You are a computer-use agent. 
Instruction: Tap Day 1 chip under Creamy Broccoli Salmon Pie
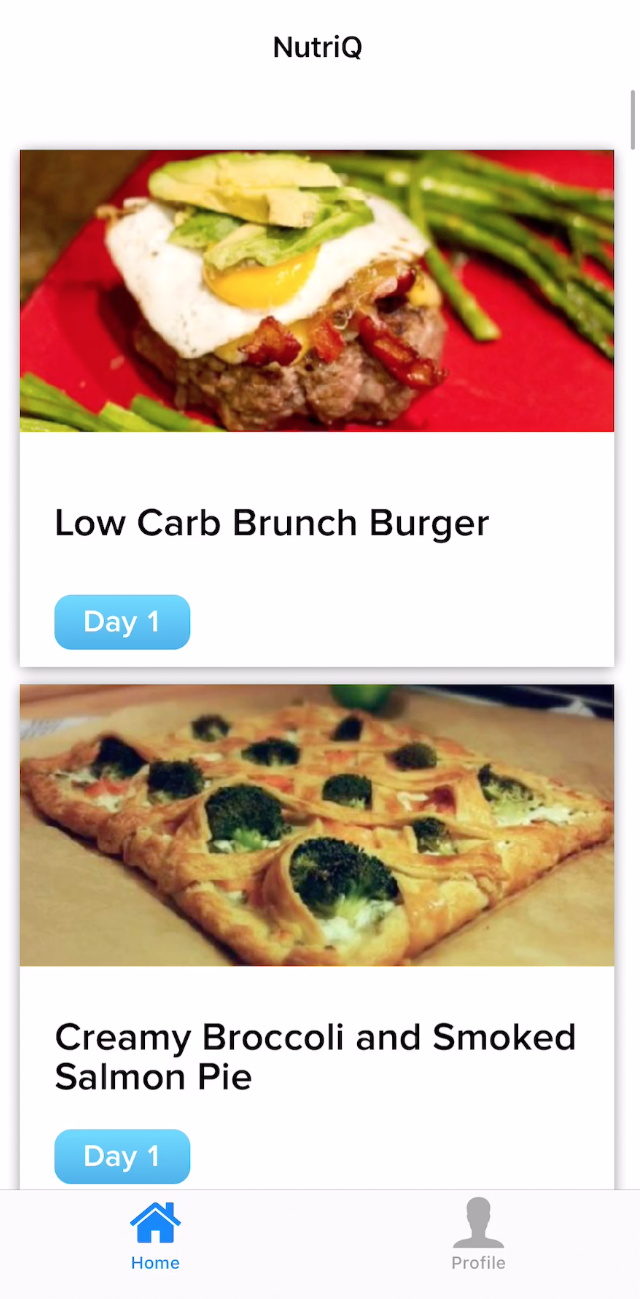tap(122, 1156)
